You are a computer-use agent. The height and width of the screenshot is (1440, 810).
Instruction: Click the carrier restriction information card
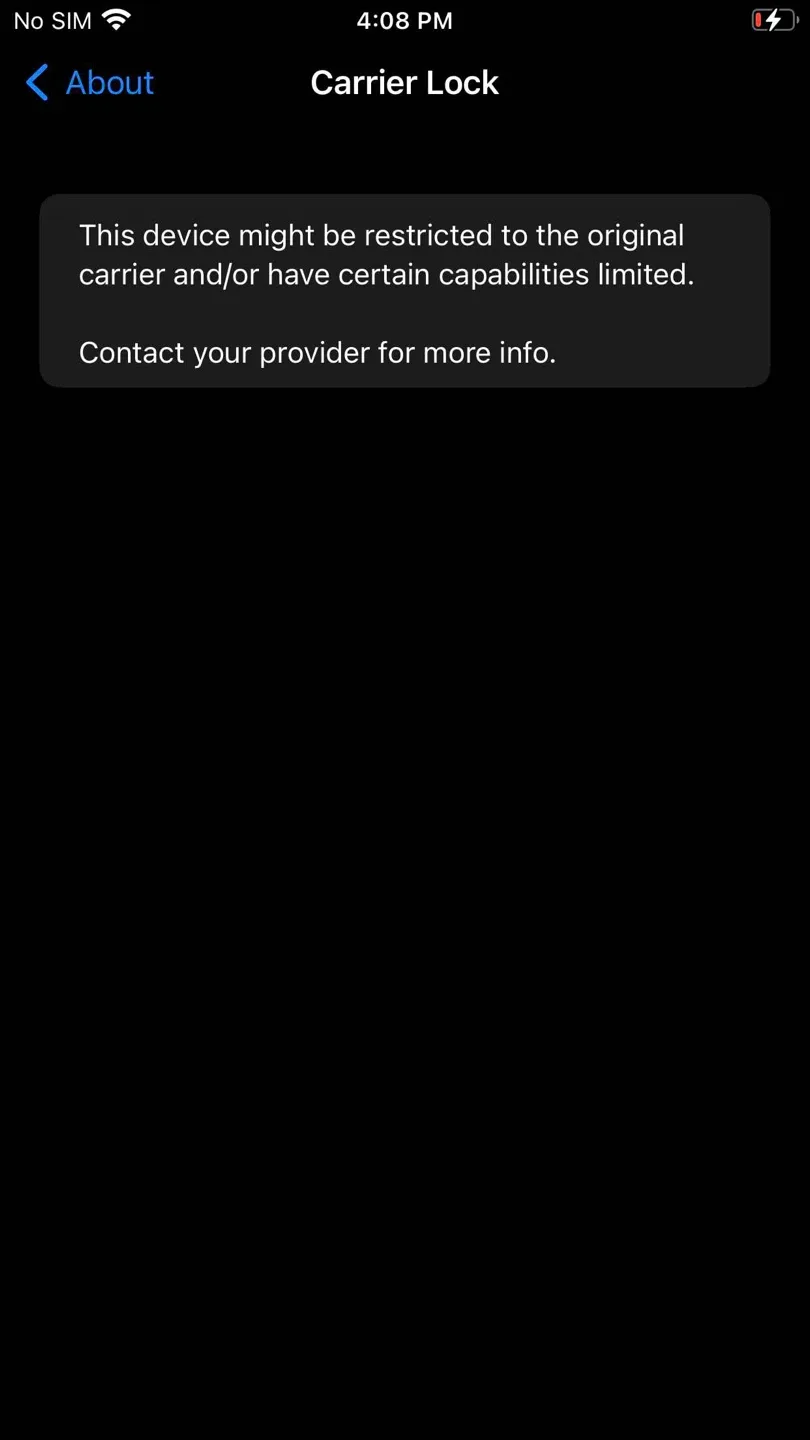coord(404,290)
